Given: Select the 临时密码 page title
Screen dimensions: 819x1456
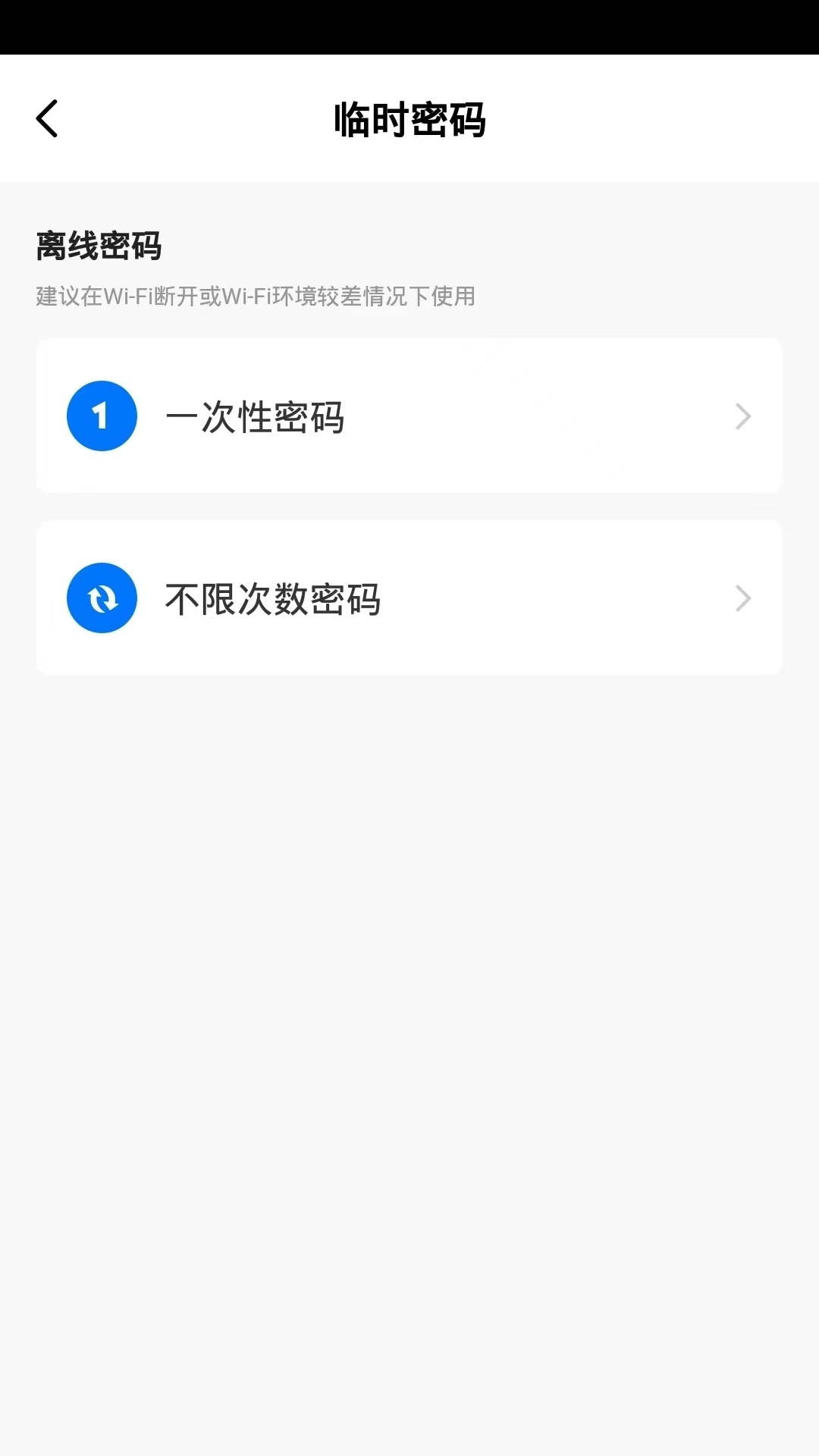Looking at the screenshot, I should 409,119.
